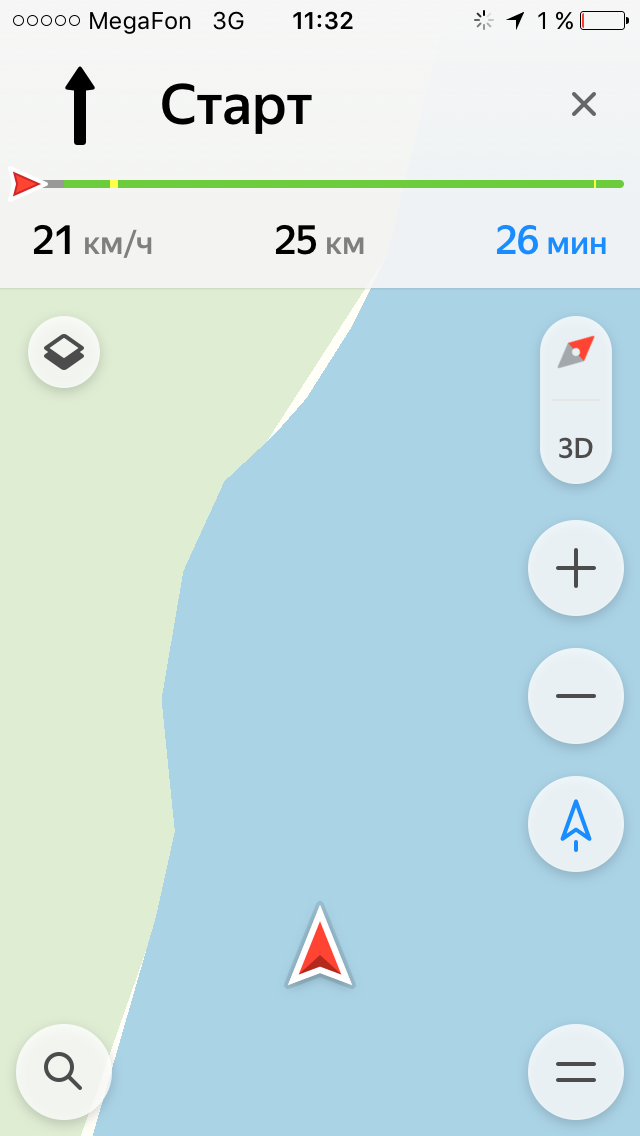Image resolution: width=640 pixels, height=1136 pixels.
Task: Tap the compass to orient north
Action: (576, 354)
